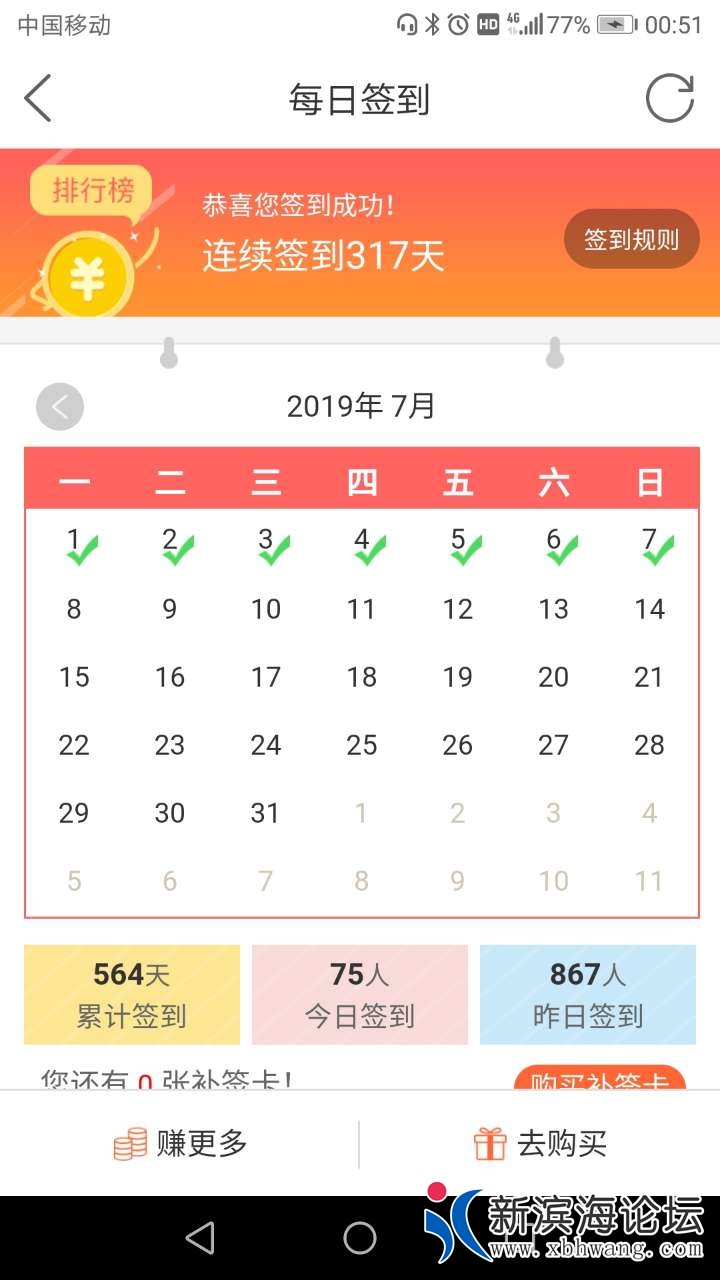Go to the system home screen
The image size is (720, 1280).
pos(360,1238)
